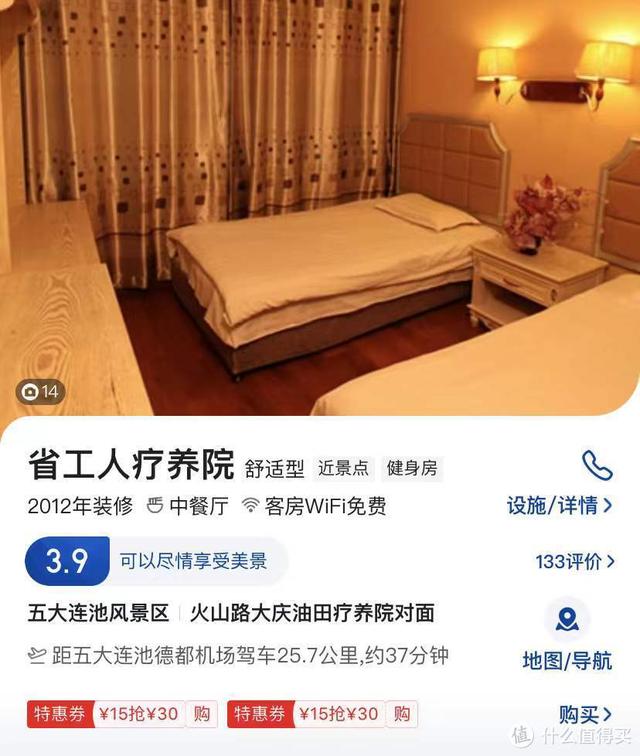
Task: View the 133评价 reviews
Action: pos(574,561)
